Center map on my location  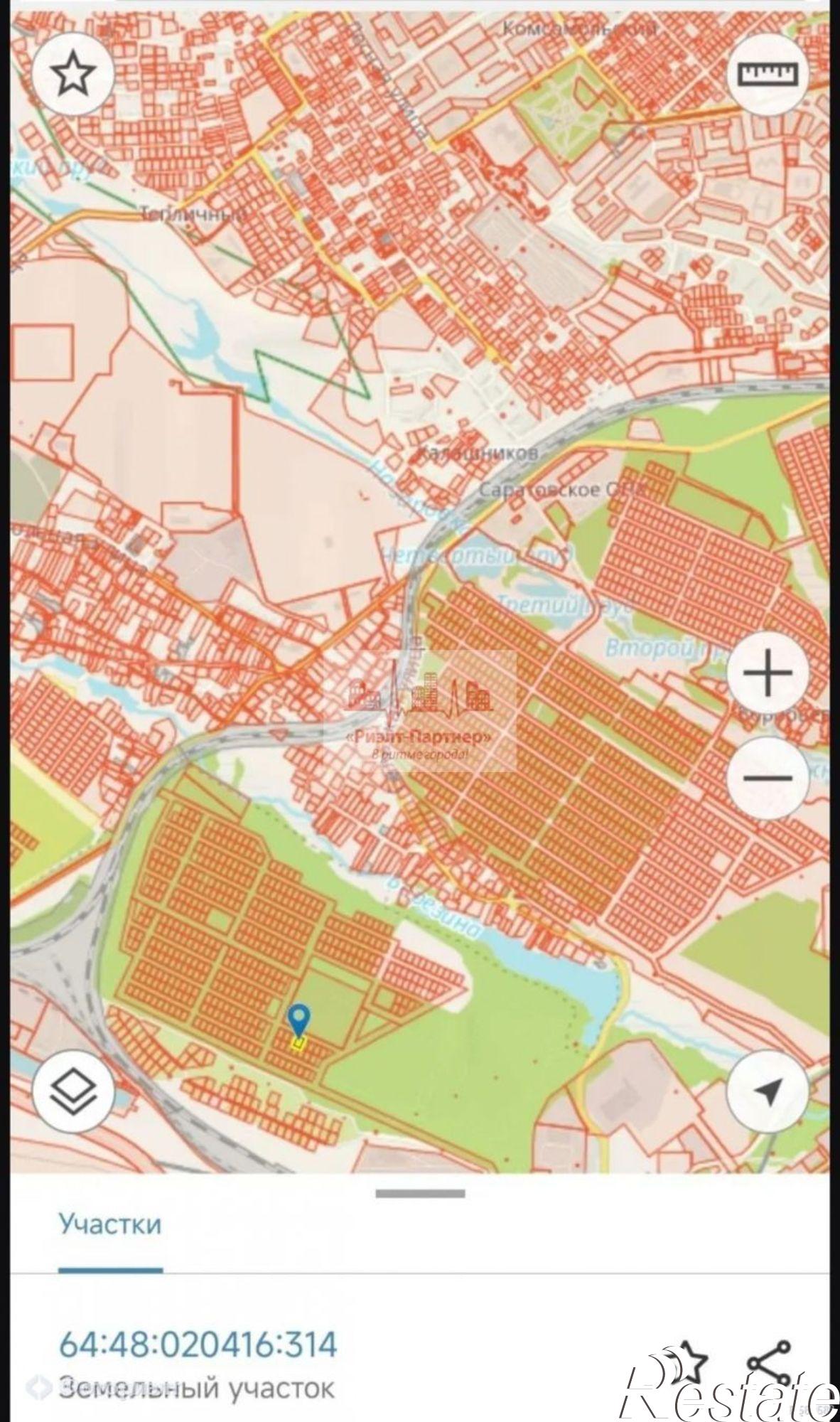768,1091
